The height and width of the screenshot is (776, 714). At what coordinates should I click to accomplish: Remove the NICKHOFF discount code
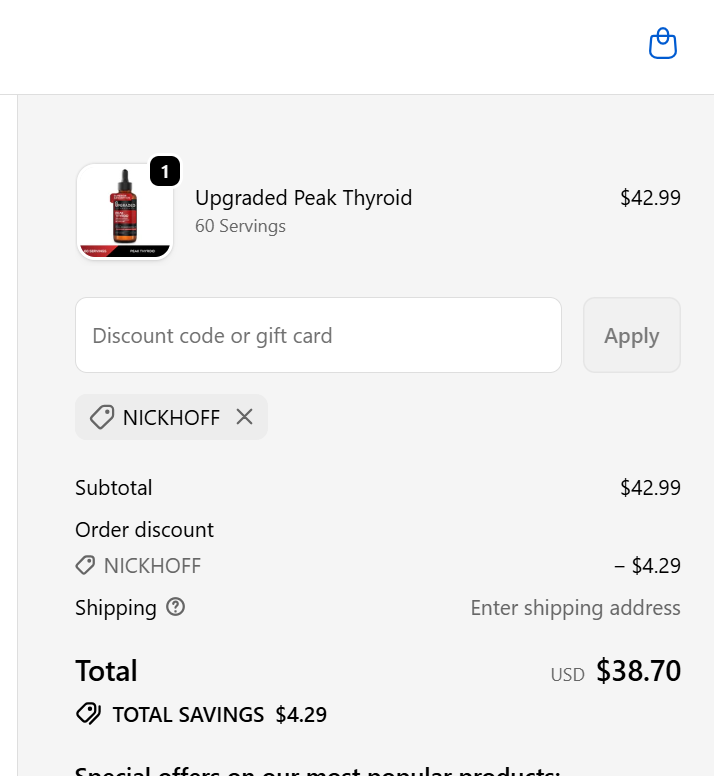click(x=244, y=417)
